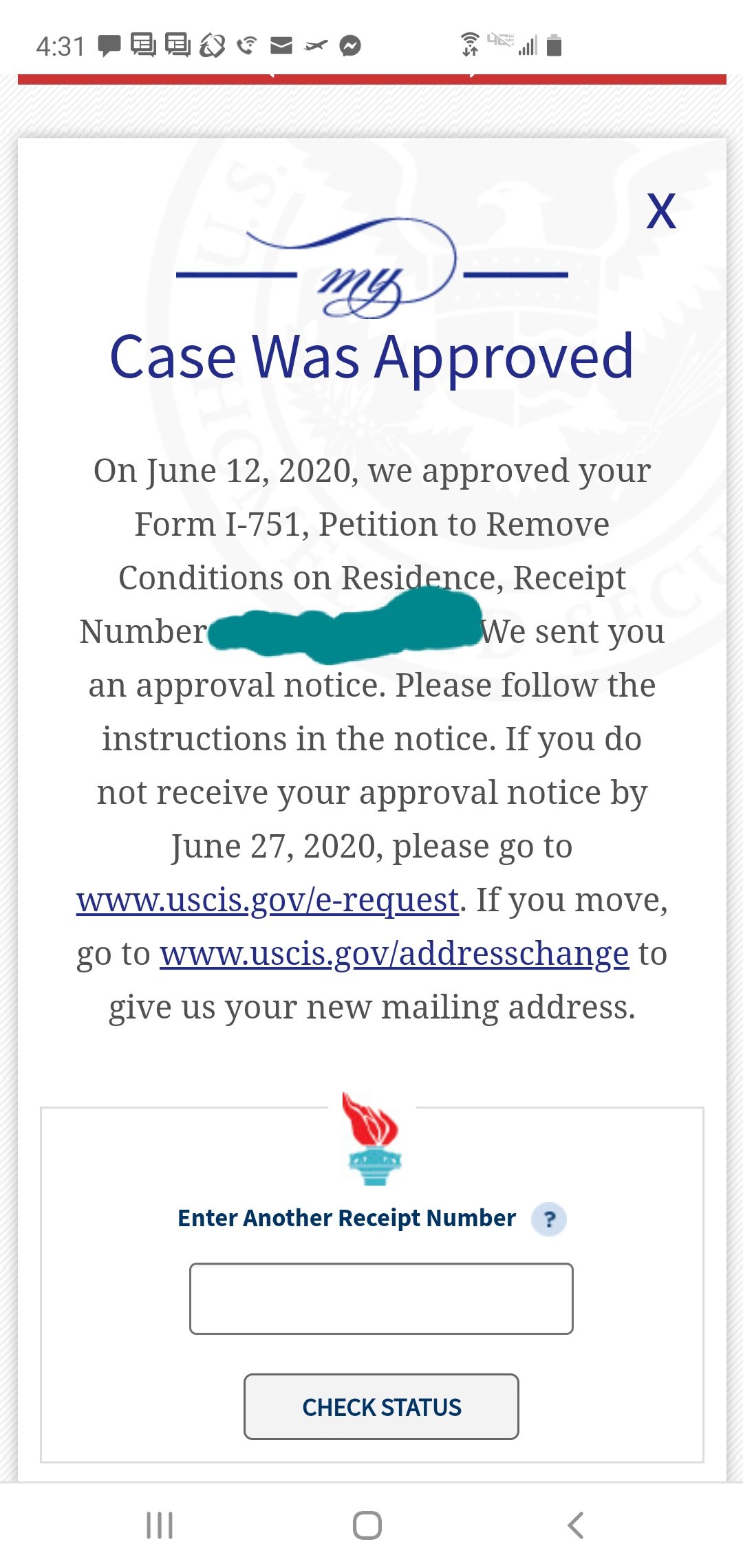Go back using the system back button
This screenshot has width=743, height=1568.
click(x=576, y=1525)
